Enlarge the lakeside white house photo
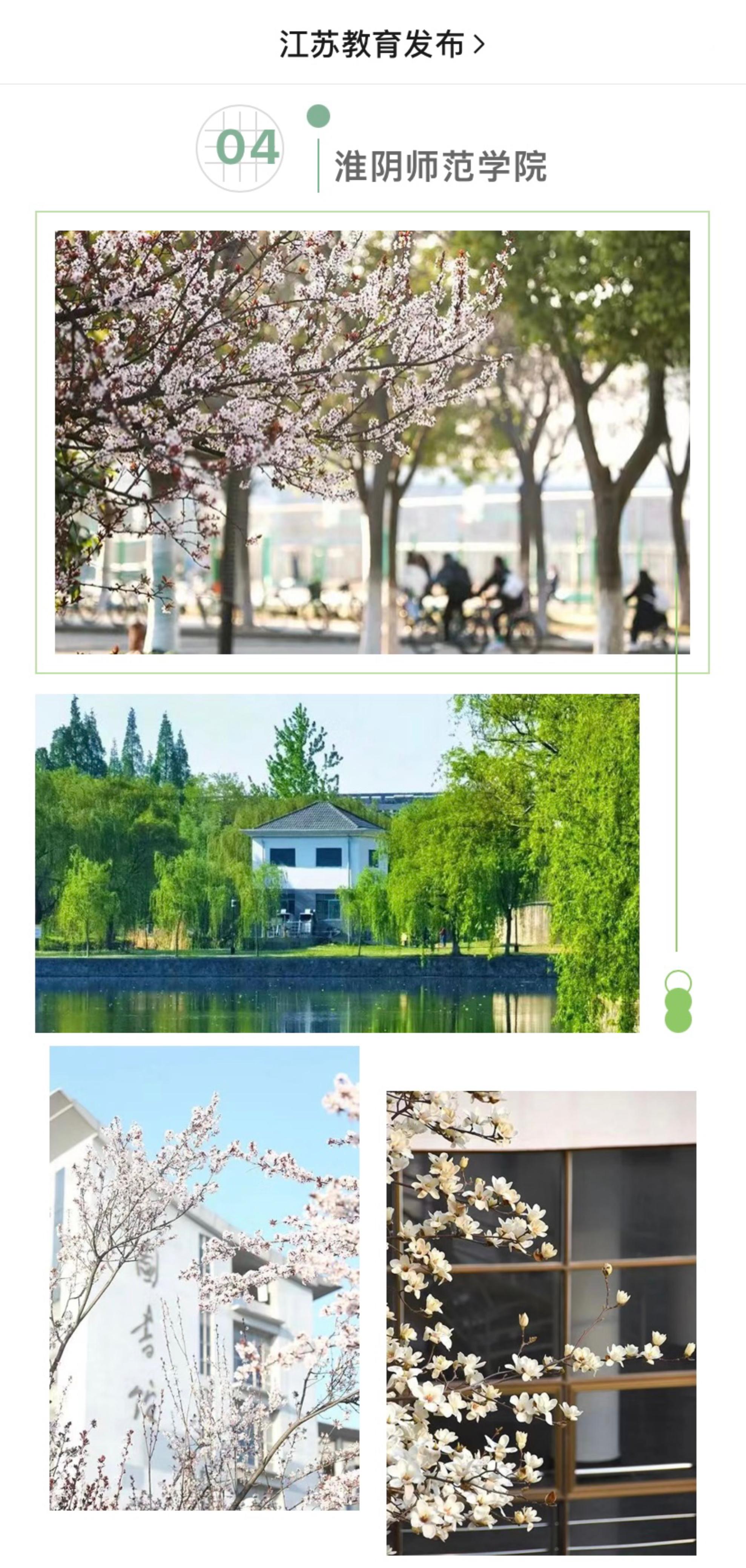This screenshot has height=1568, width=746. pyautogui.click(x=337, y=862)
